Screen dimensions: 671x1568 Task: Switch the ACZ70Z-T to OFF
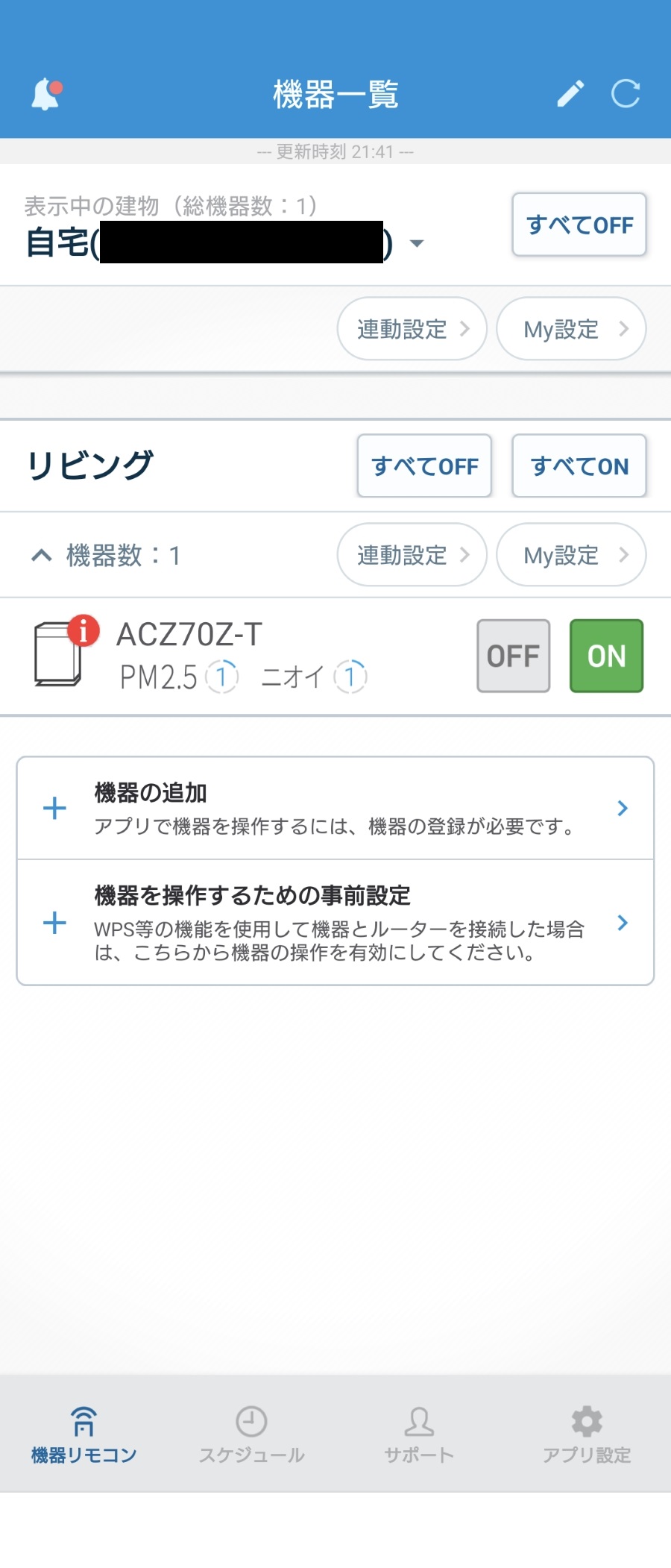(514, 656)
